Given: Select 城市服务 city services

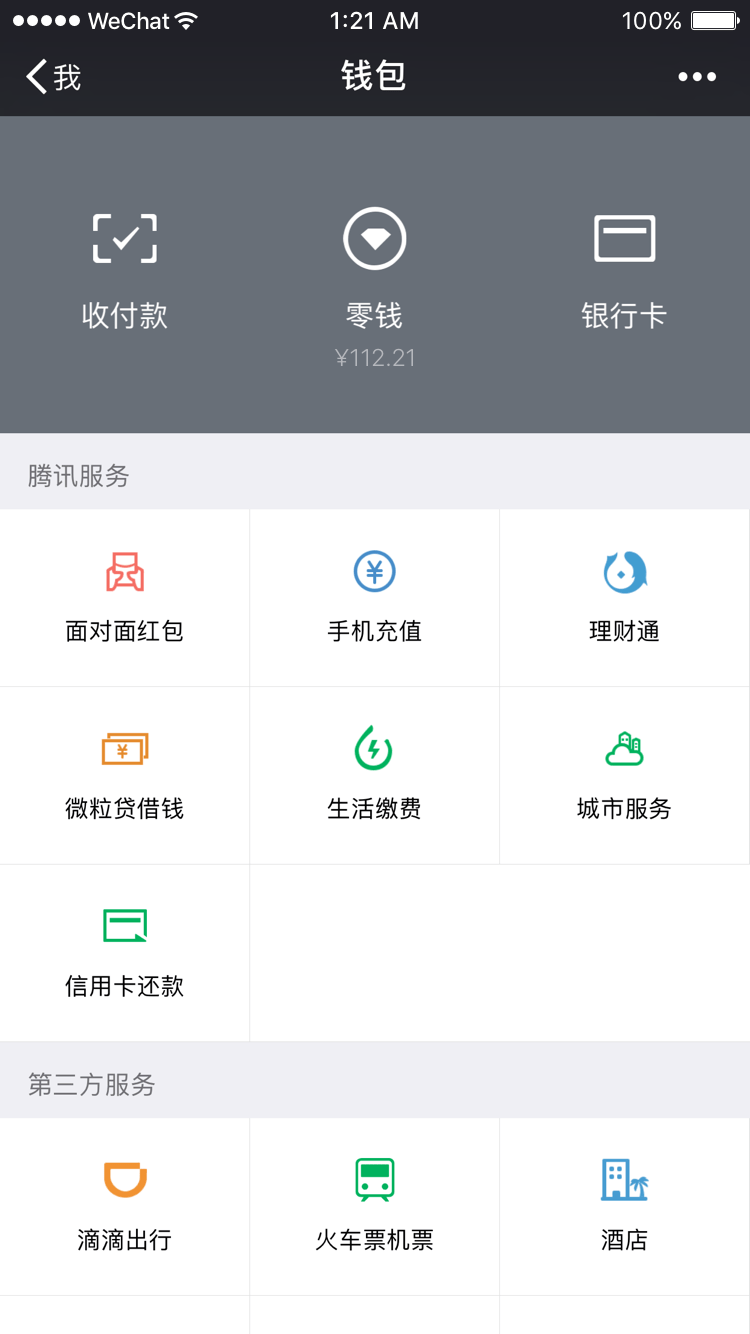Looking at the screenshot, I should [625, 776].
